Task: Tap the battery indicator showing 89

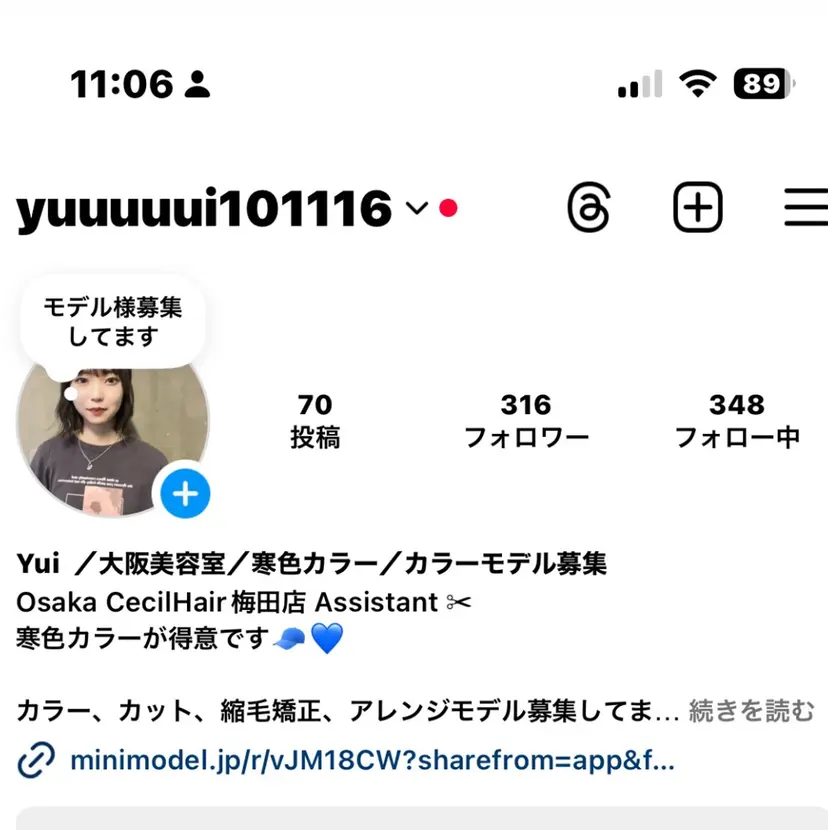Action: click(762, 84)
